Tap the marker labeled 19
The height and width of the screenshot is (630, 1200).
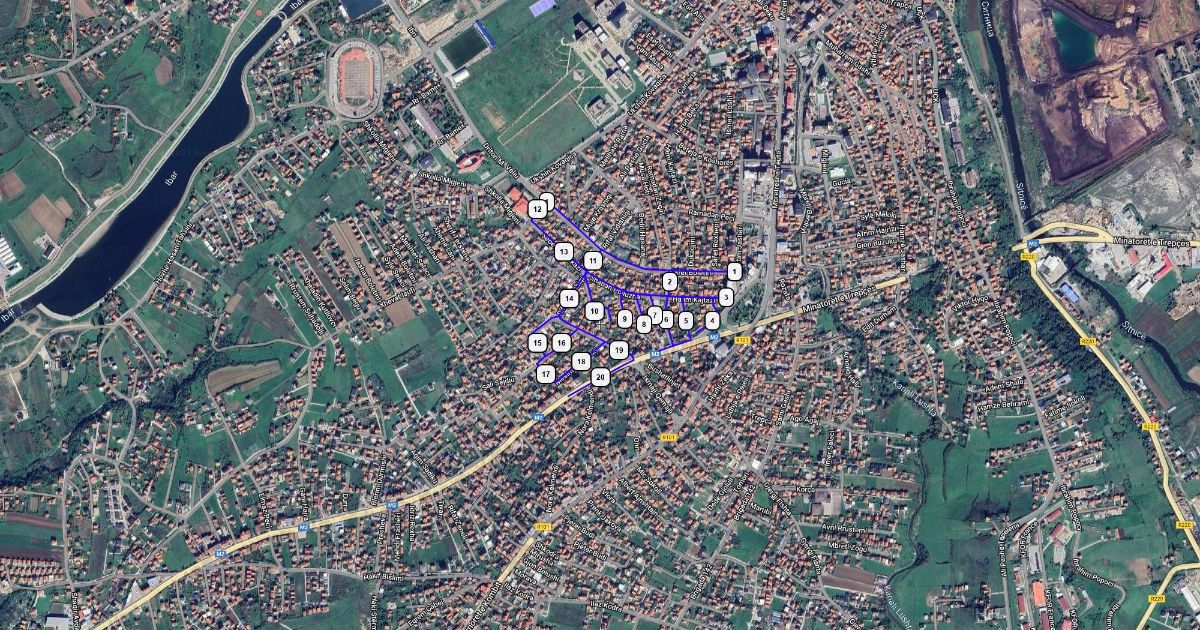(x=619, y=350)
